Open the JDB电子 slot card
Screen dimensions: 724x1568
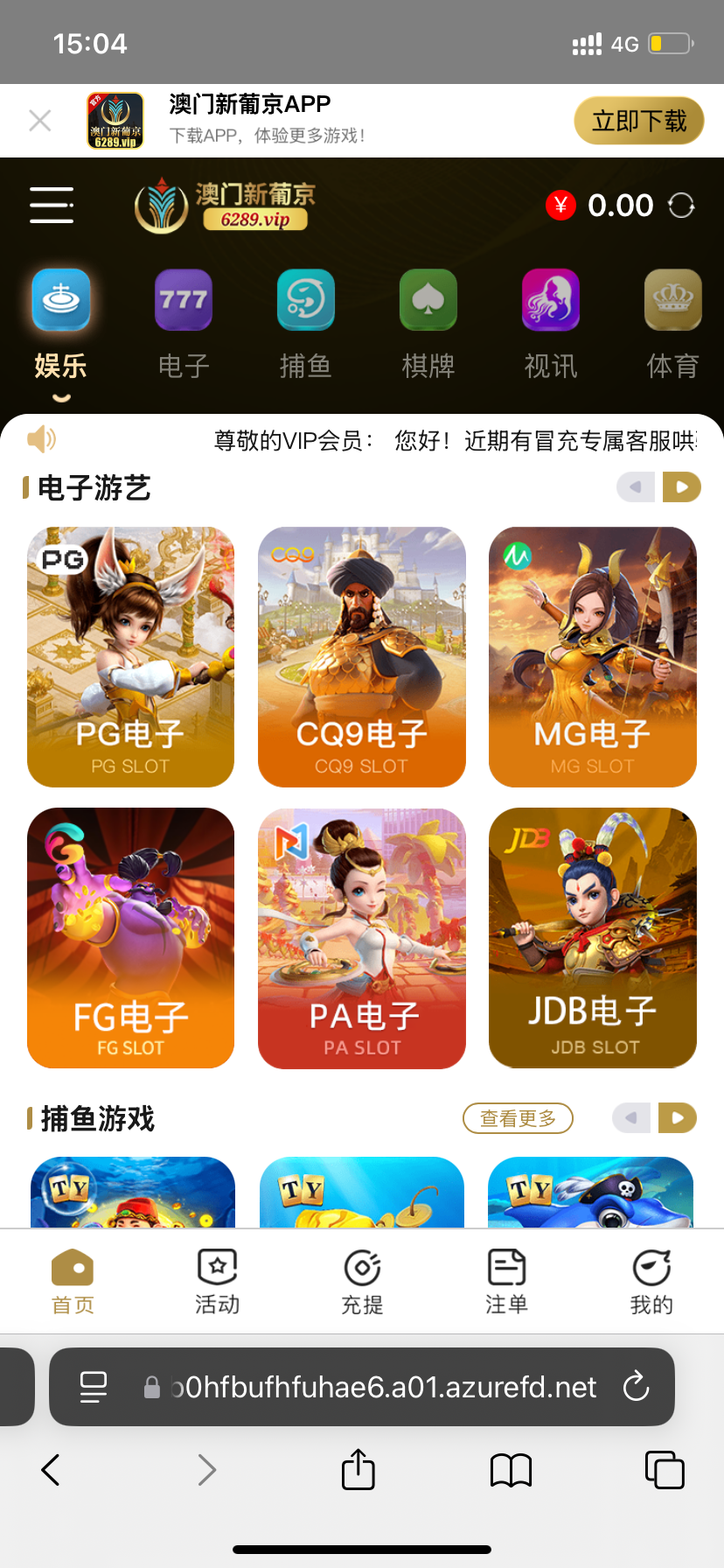593,938
